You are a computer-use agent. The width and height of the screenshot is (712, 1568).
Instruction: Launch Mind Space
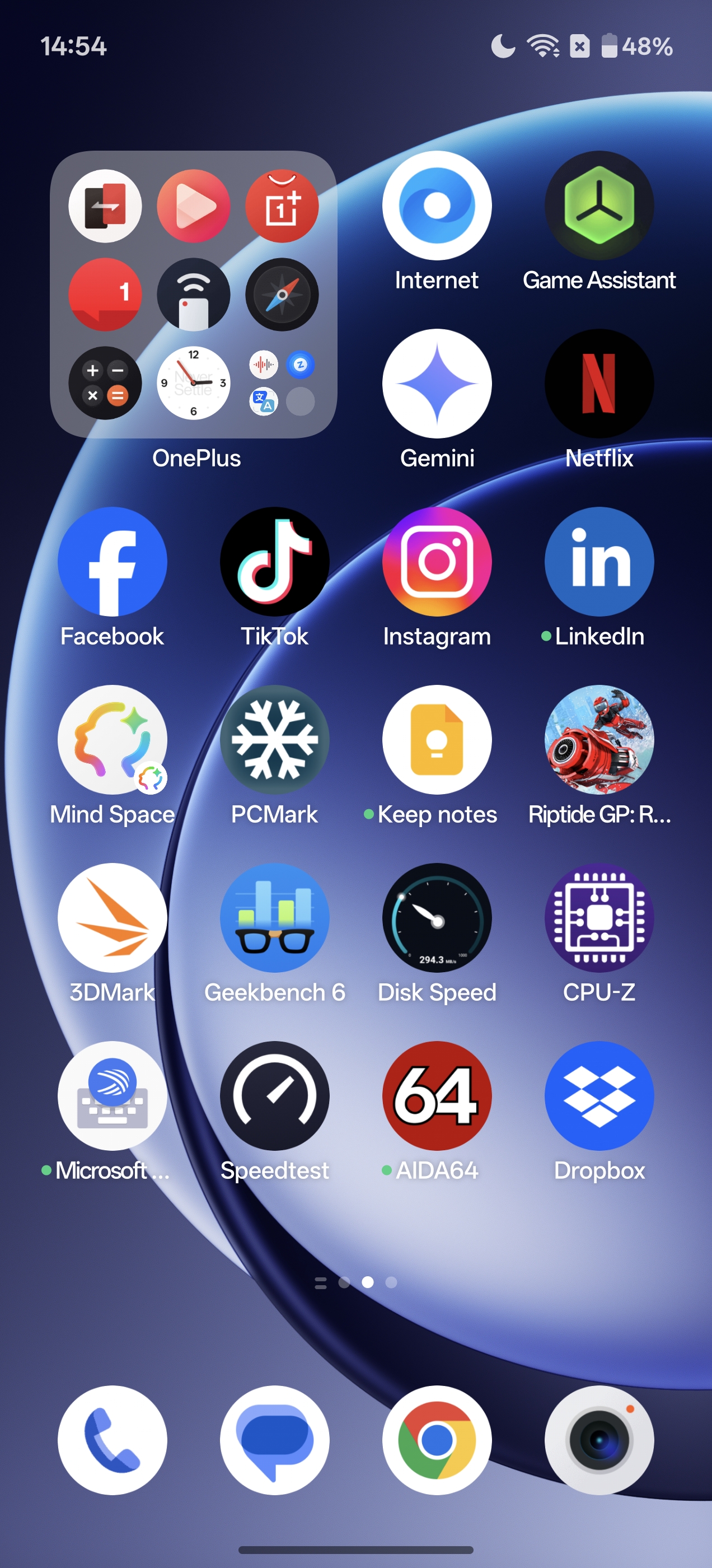(112, 740)
